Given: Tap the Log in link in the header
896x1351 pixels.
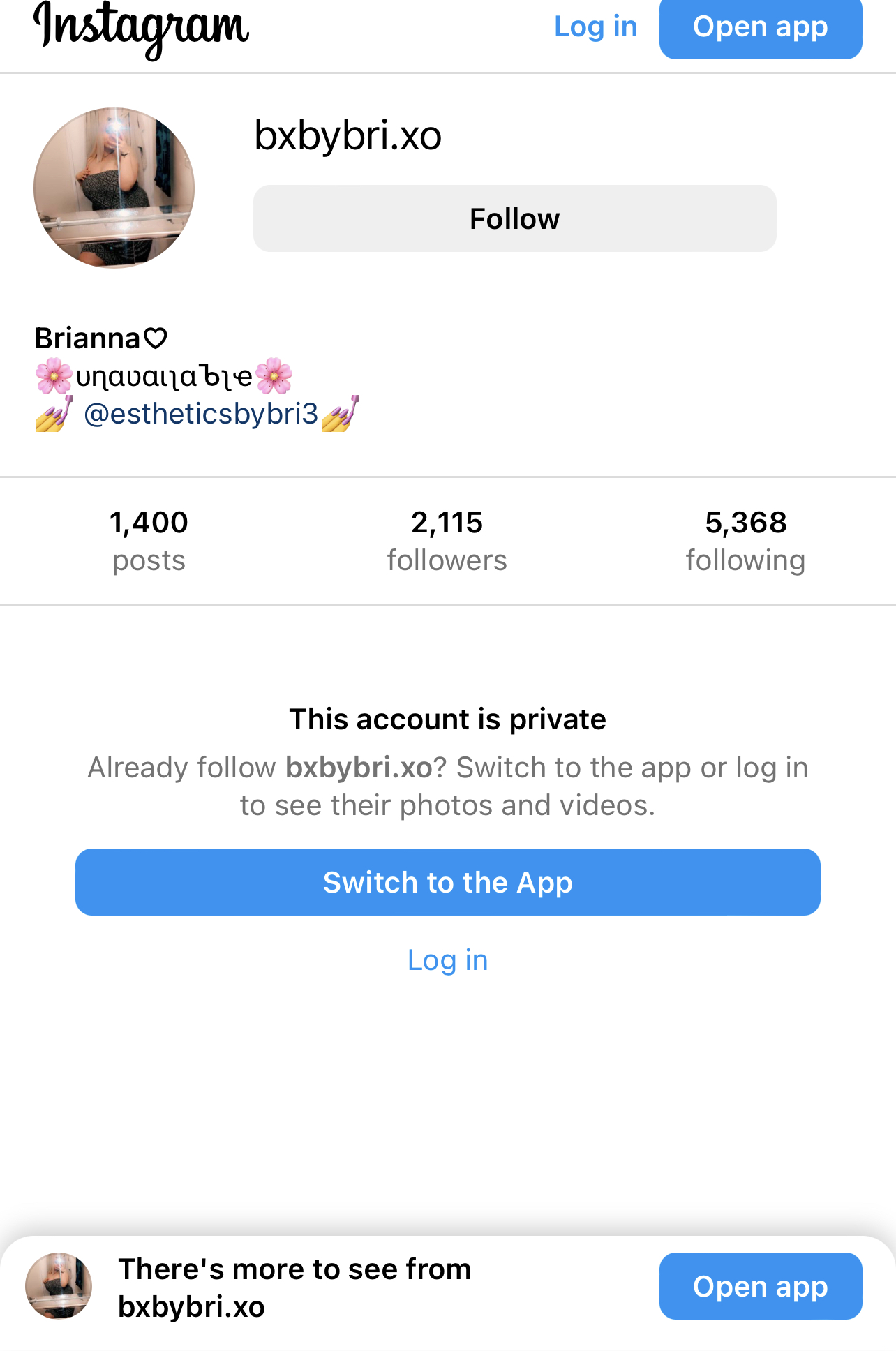Looking at the screenshot, I should (595, 27).
